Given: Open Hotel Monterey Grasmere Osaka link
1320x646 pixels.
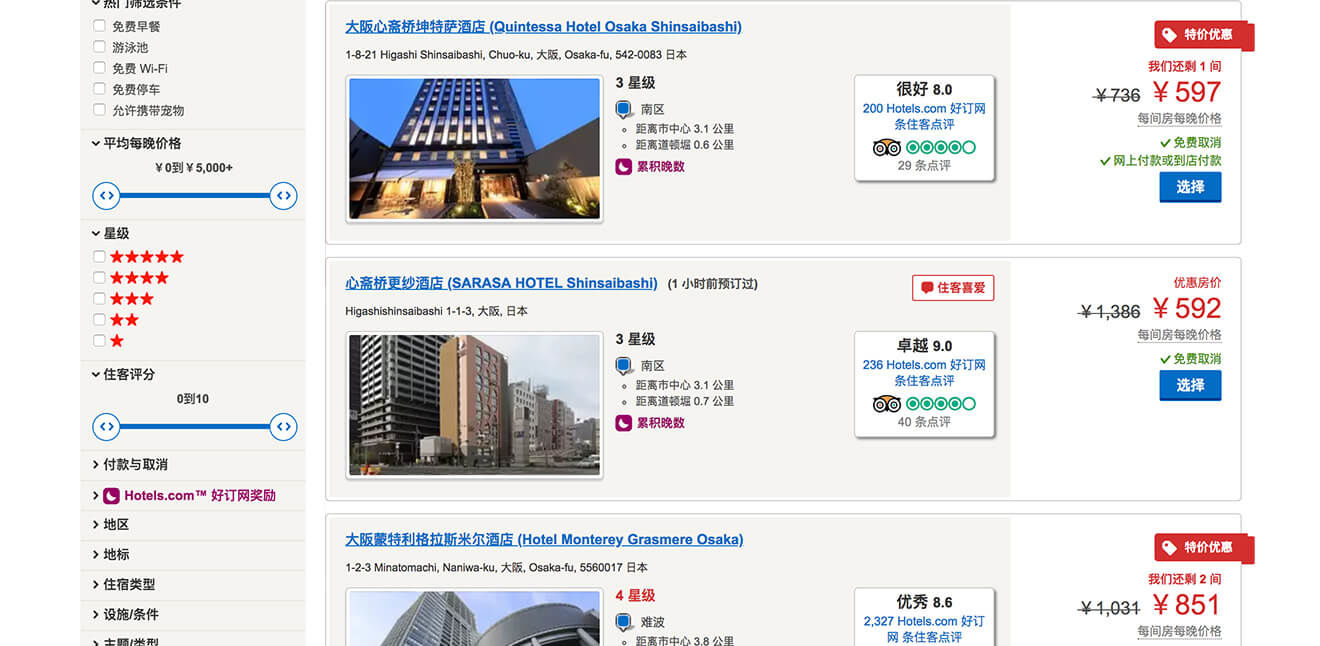Looking at the screenshot, I should [x=544, y=540].
